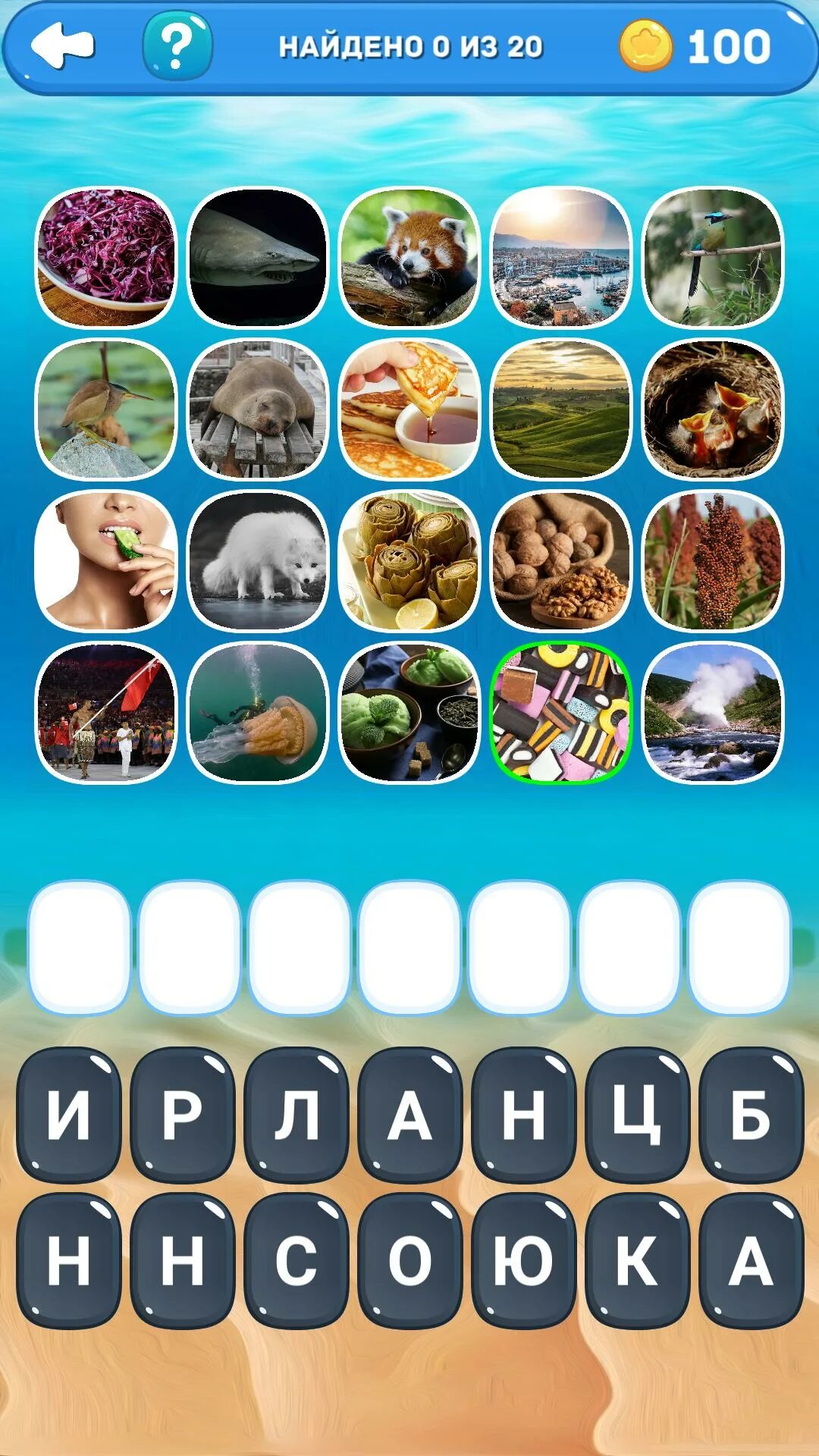Select the pancakes with syrup picture
Viewport: 819px width, 1456px height.
pyautogui.click(x=409, y=409)
